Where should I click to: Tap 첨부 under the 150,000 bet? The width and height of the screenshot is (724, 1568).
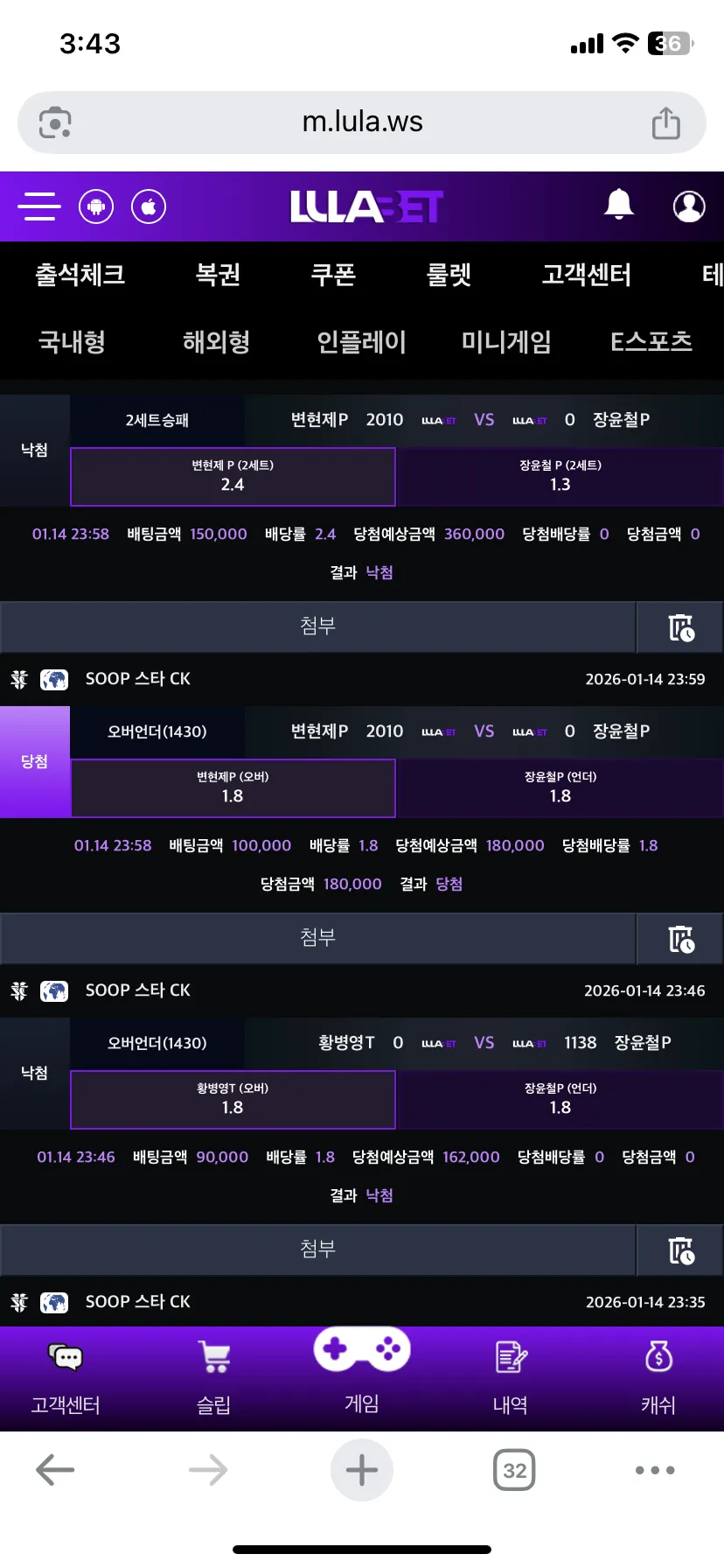pyautogui.click(x=317, y=626)
